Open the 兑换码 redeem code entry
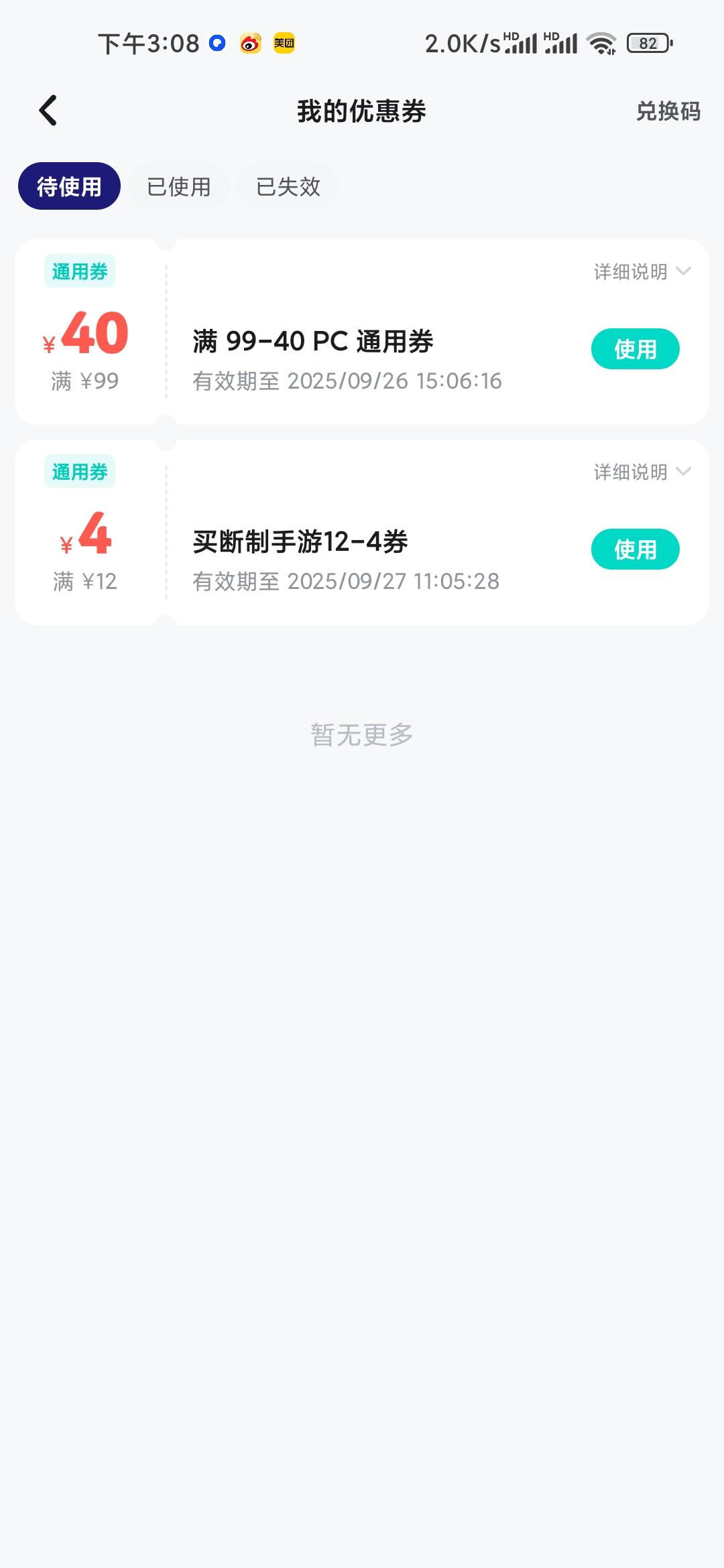The height and width of the screenshot is (1568, 724). 668,111
